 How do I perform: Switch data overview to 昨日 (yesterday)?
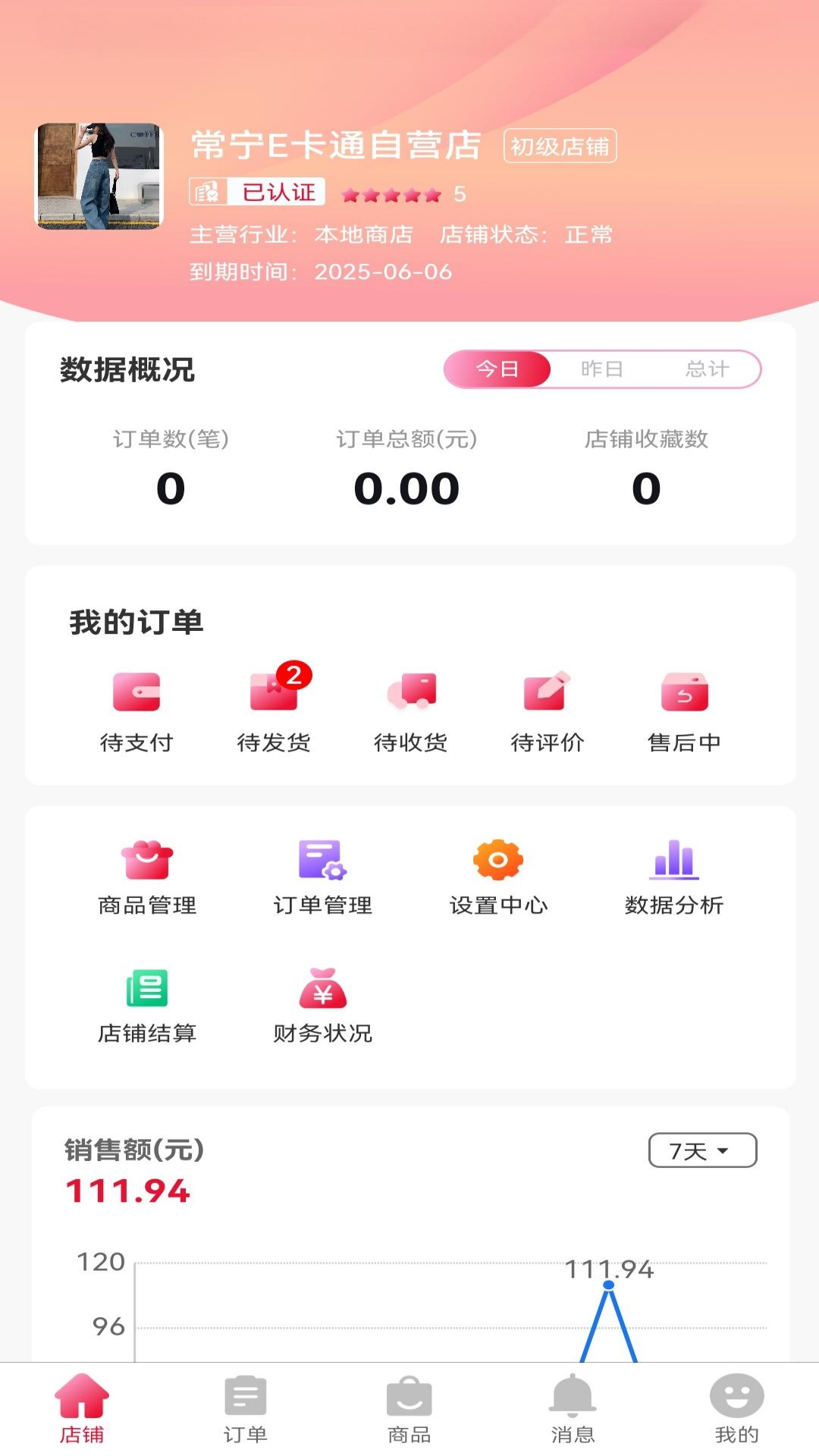coord(602,369)
